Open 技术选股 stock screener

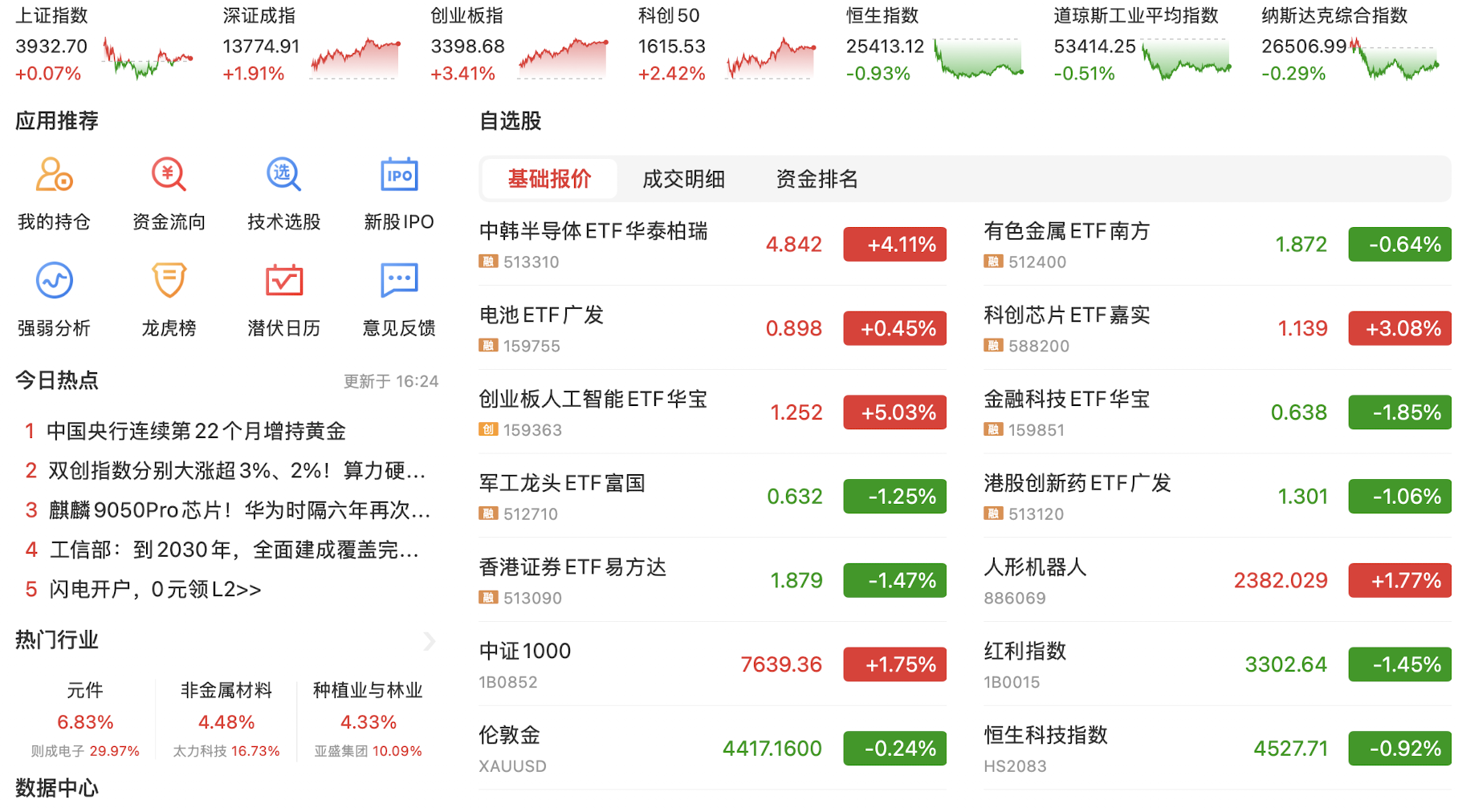283,194
